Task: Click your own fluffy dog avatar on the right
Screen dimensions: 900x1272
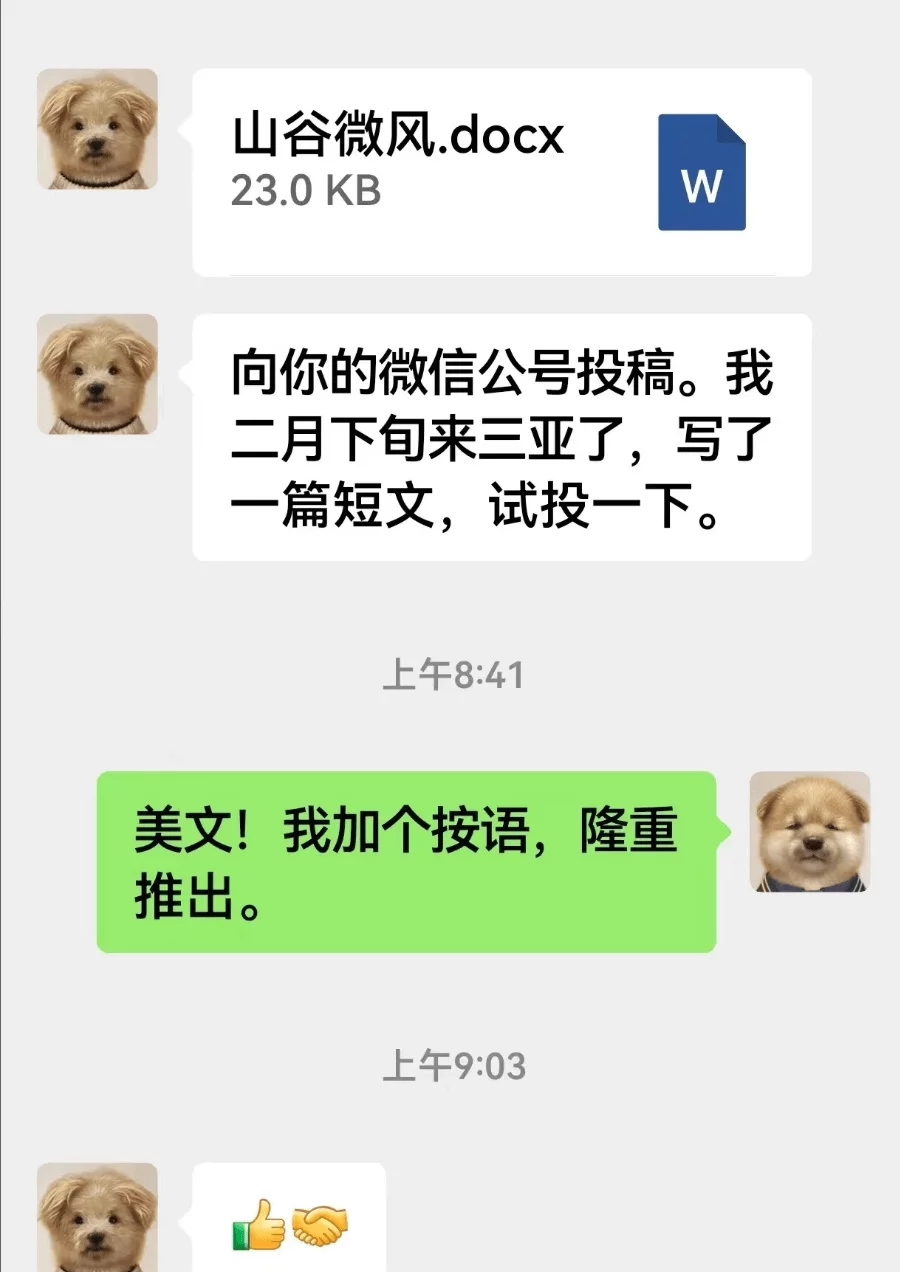Action: point(810,834)
